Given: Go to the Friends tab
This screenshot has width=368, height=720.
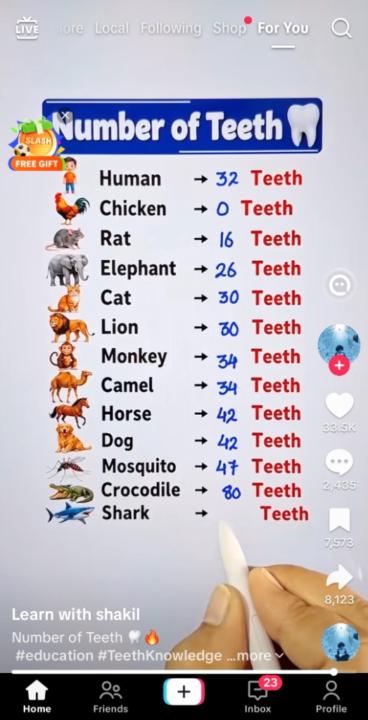Looking at the screenshot, I should pyautogui.click(x=110, y=697).
